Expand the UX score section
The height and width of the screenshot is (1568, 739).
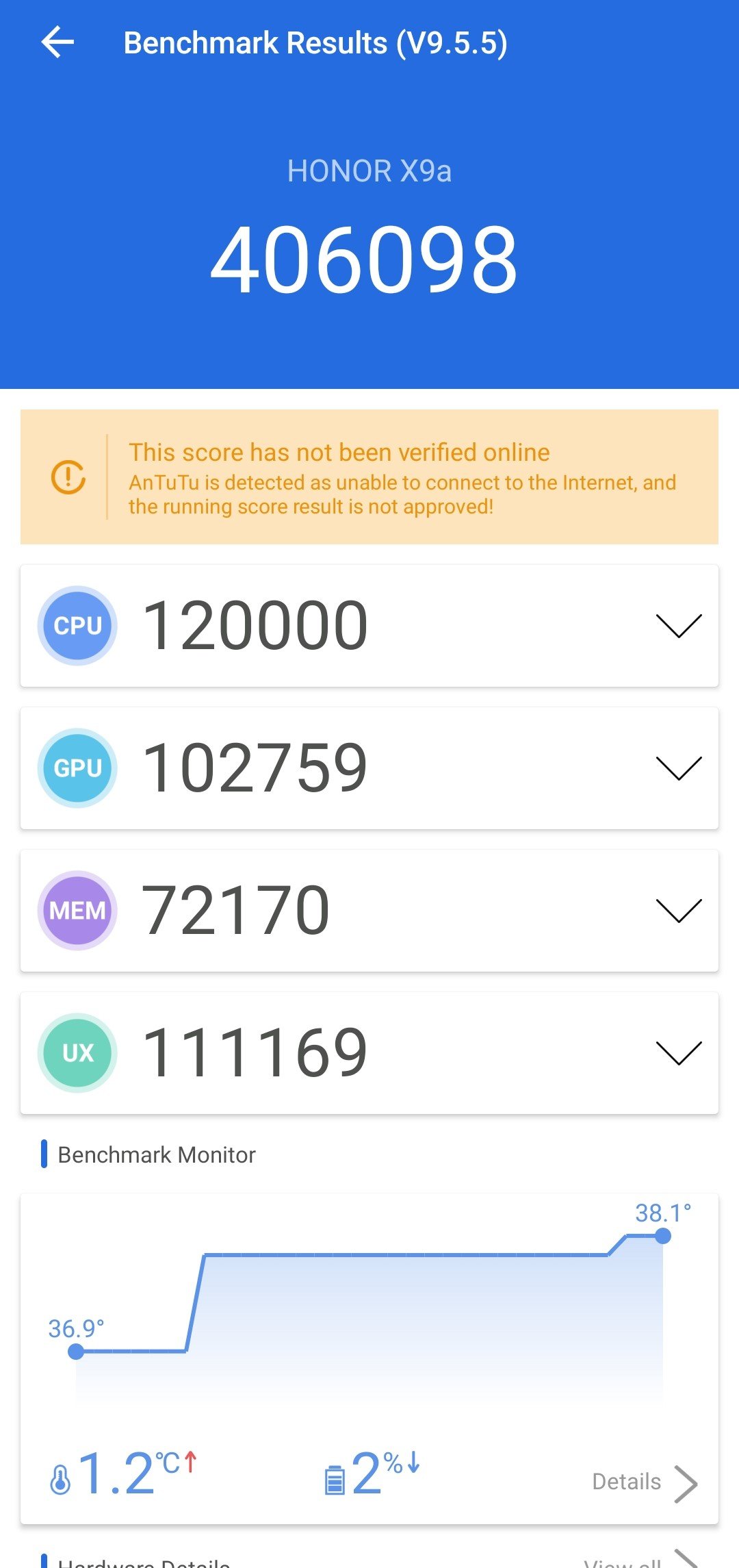[678, 1053]
